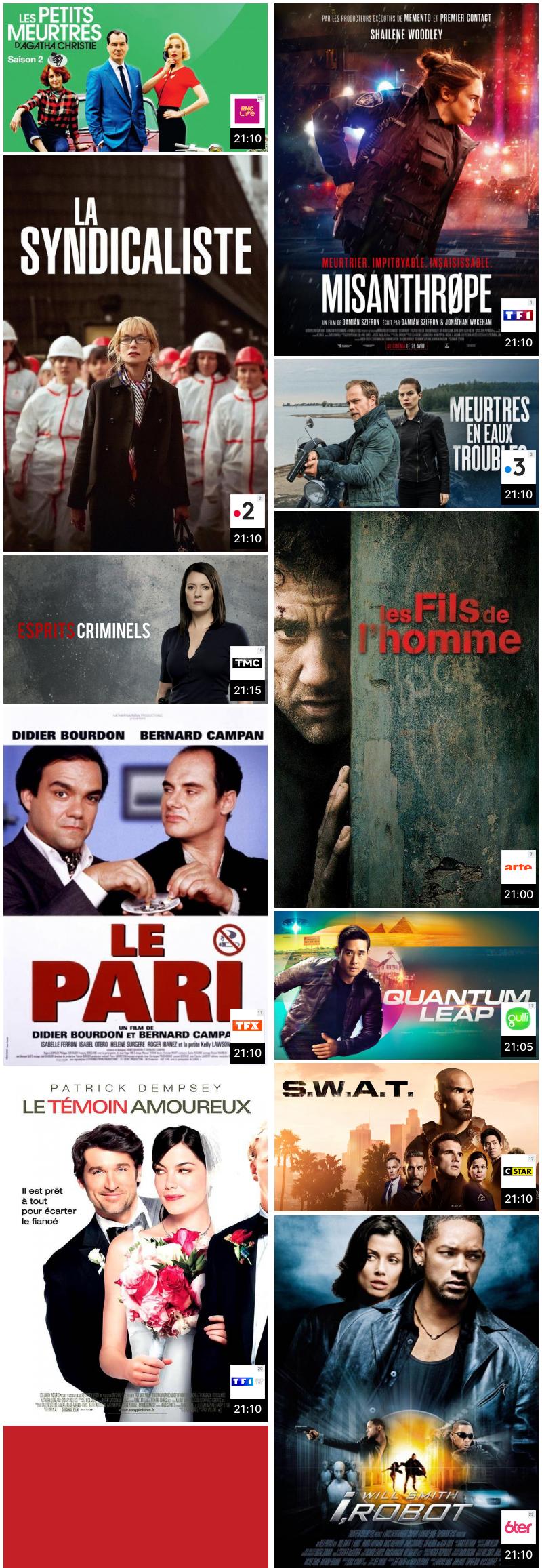Select La Syndicaliste on France 2

[135, 353]
